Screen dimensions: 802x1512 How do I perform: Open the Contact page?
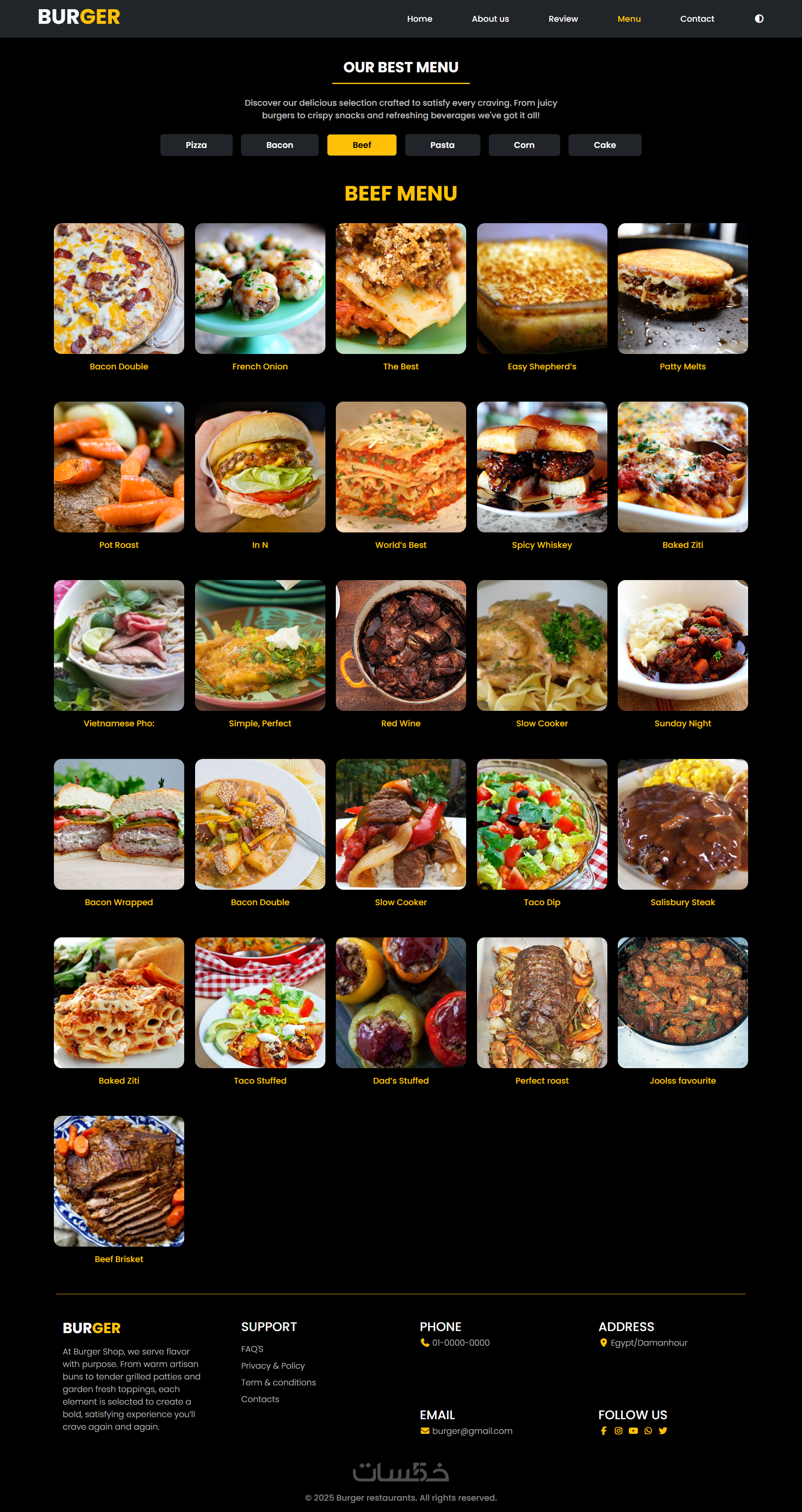tap(696, 19)
